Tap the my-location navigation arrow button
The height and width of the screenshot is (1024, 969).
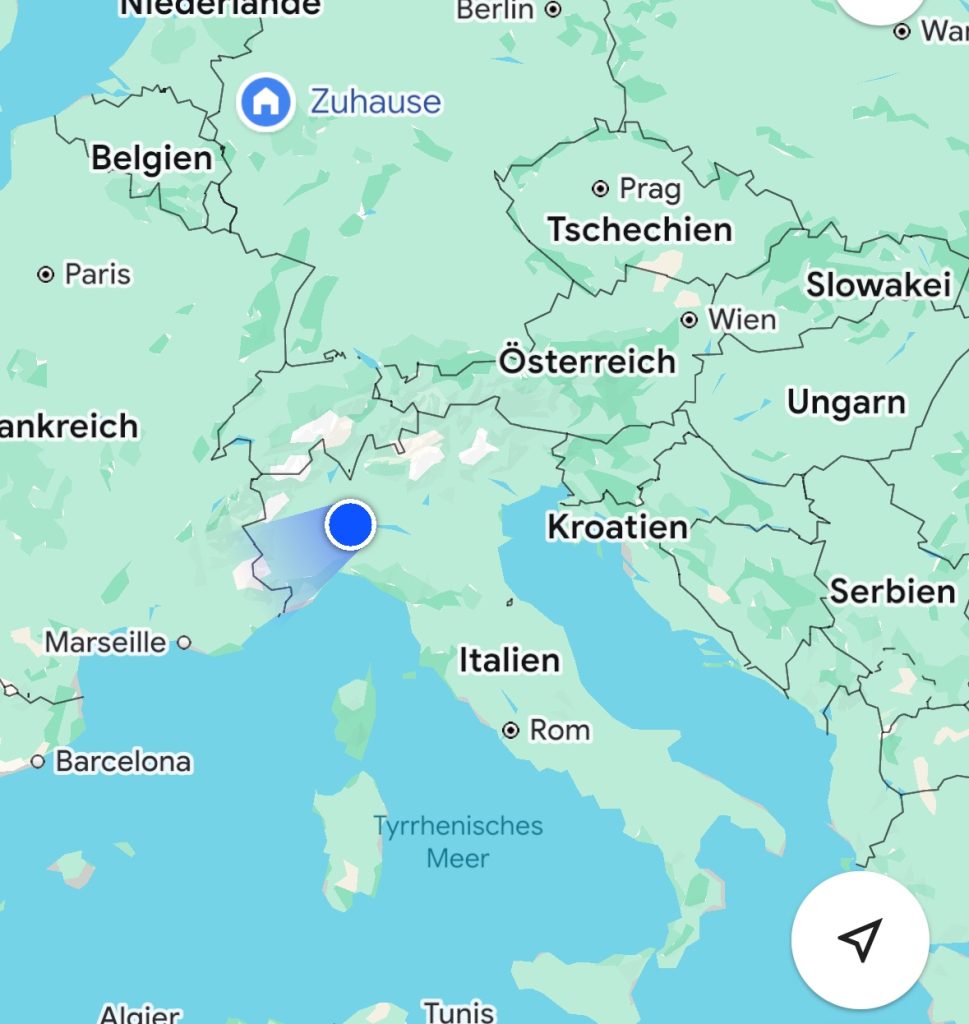859,939
